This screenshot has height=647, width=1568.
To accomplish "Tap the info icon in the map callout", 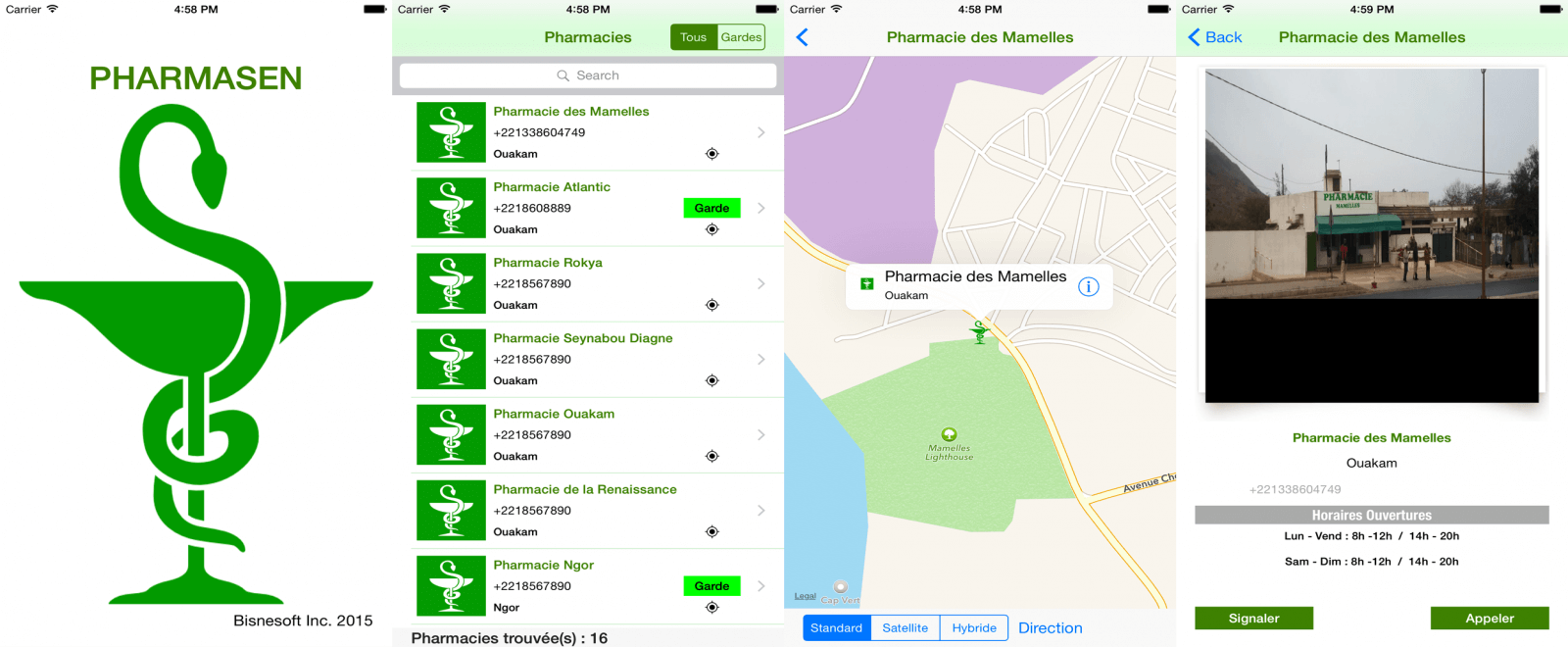I will 1088,286.
